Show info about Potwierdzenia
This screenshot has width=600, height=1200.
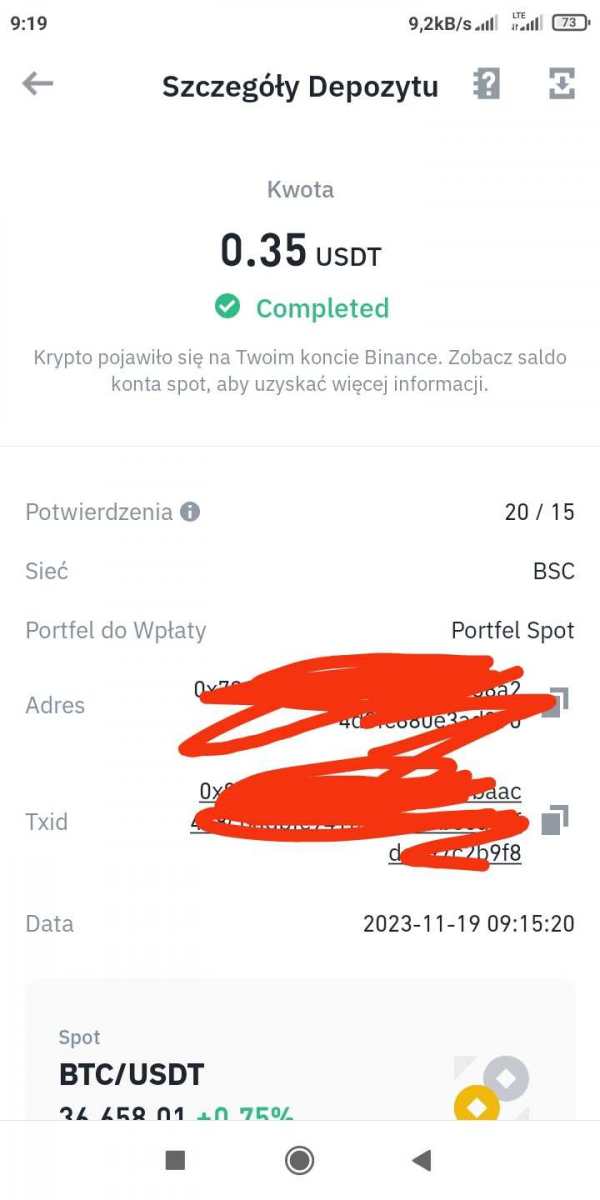(x=190, y=512)
